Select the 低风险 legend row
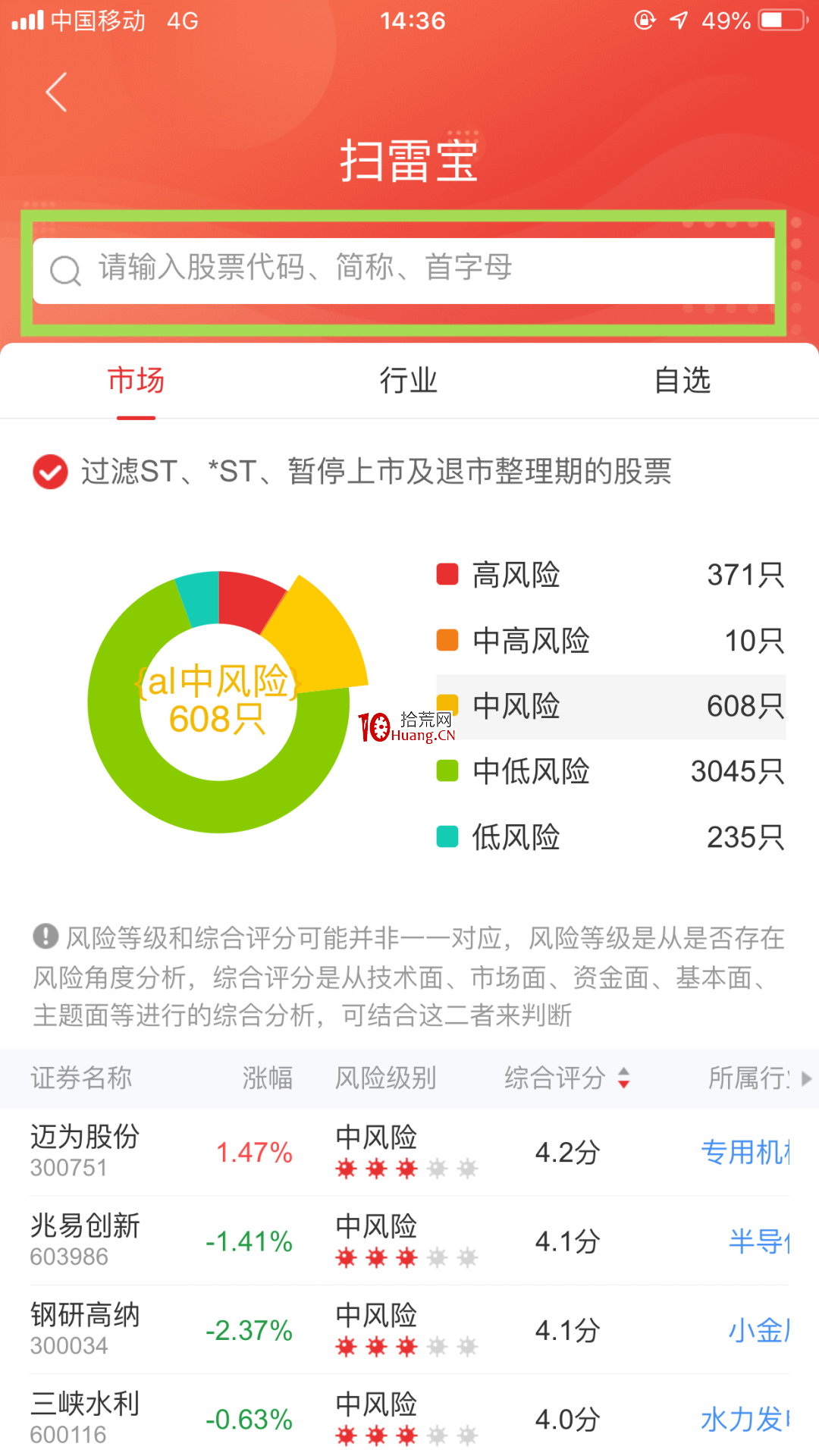The image size is (819, 1456). point(610,837)
